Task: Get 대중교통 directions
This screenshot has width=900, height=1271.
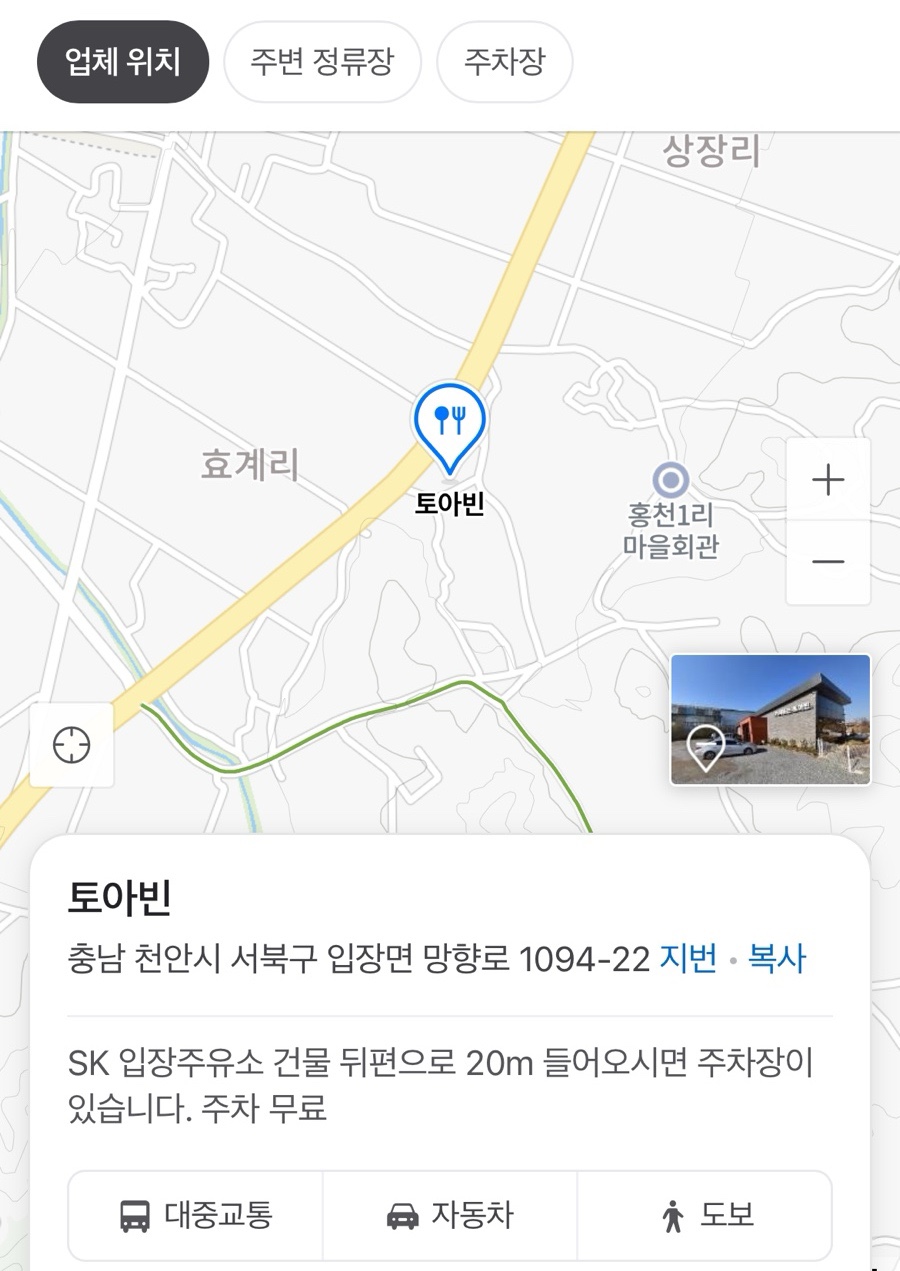Action: click(x=196, y=1216)
